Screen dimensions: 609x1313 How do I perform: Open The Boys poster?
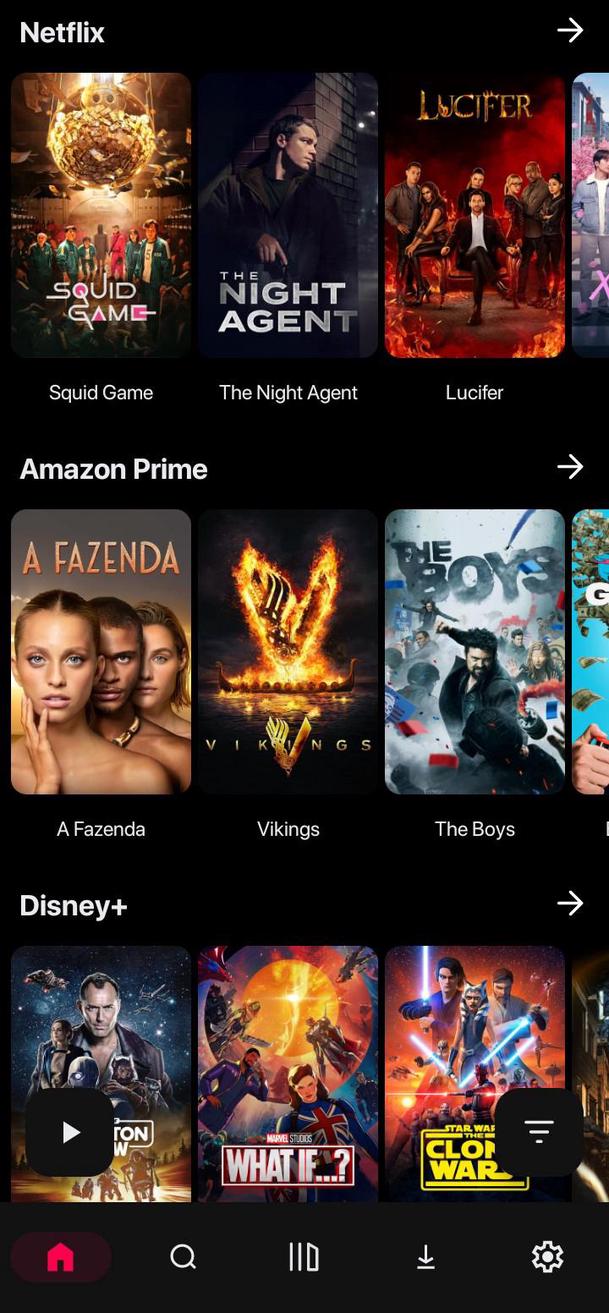[475, 651]
